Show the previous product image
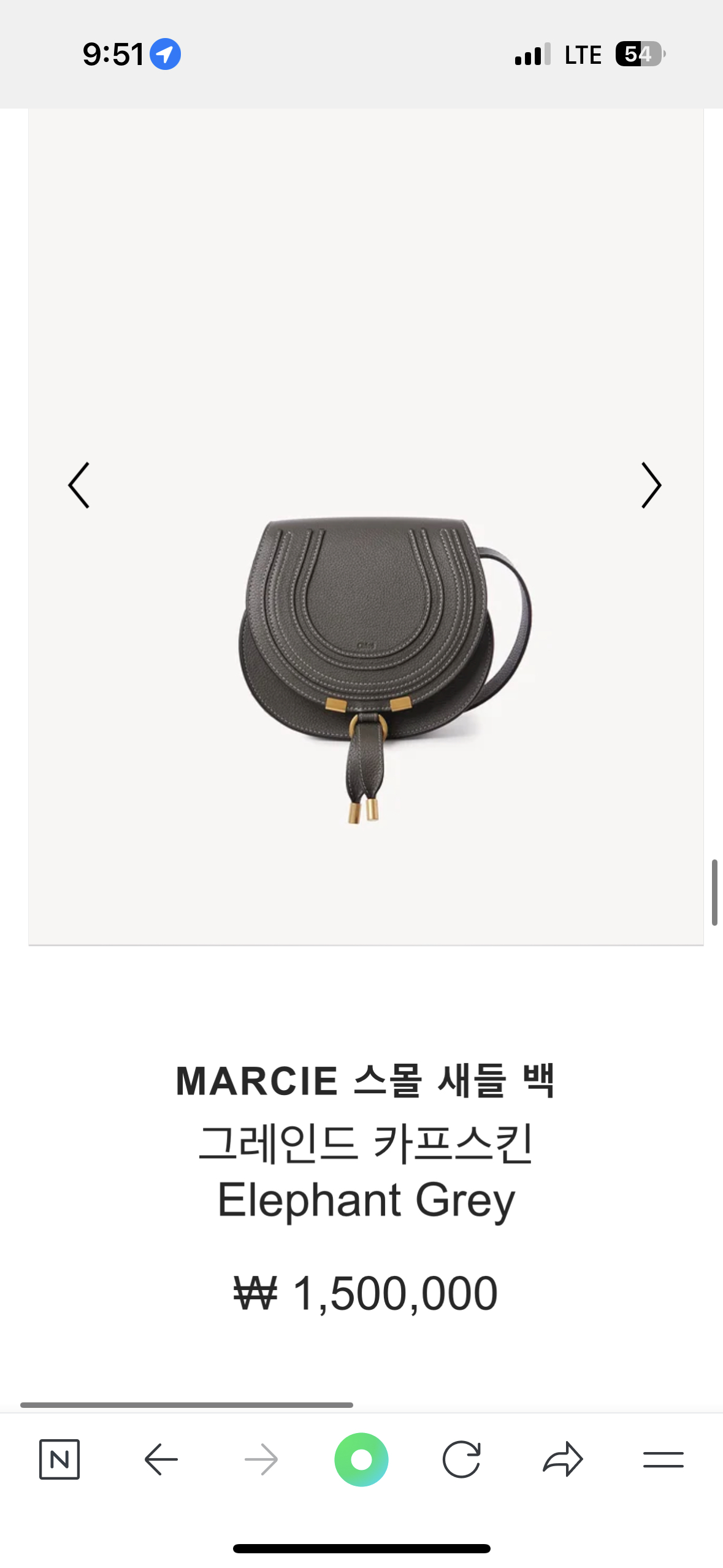The width and height of the screenshot is (723, 1568). point(79,485)
